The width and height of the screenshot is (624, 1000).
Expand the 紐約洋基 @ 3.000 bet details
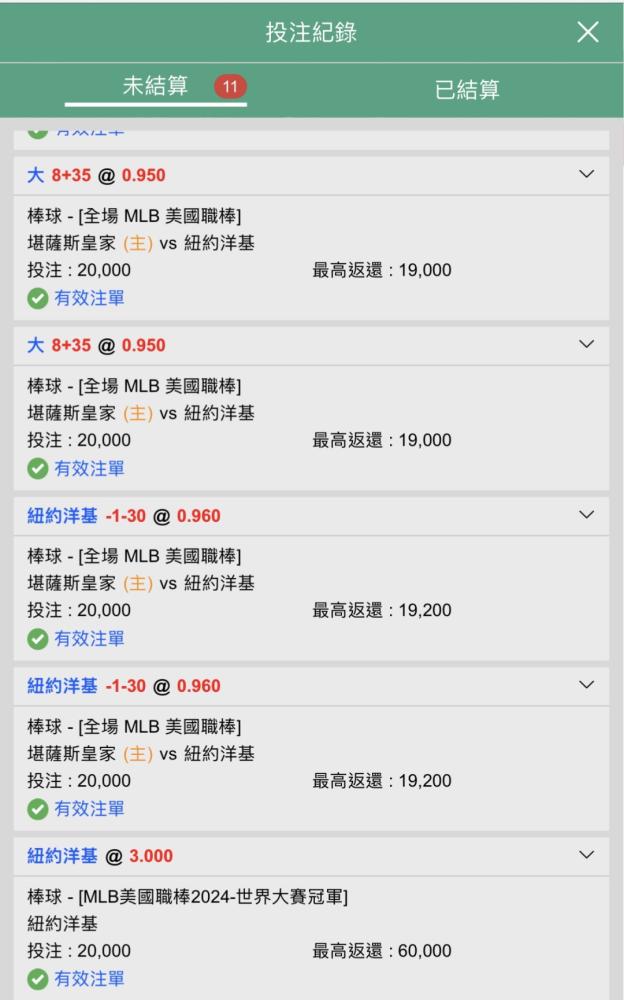(586, 855)
